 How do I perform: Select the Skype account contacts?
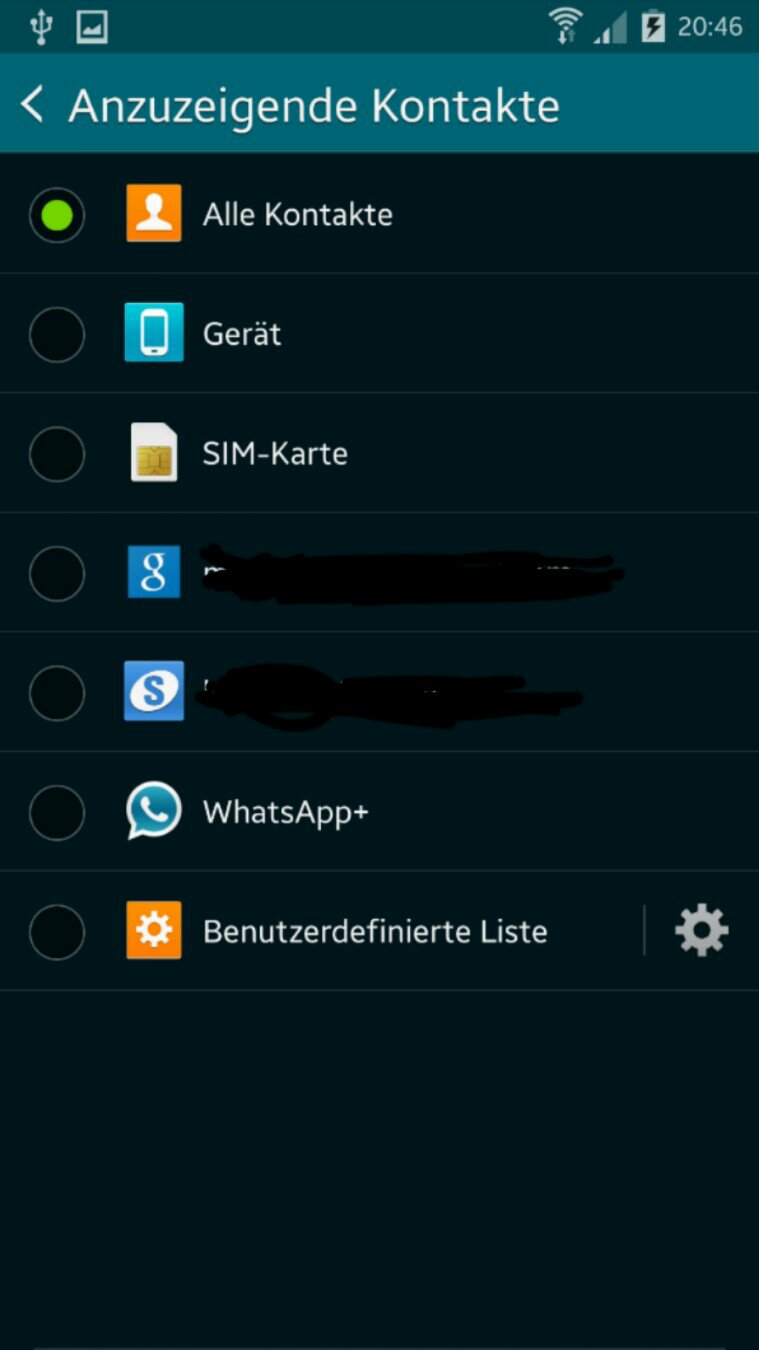[x=379, y=692]
